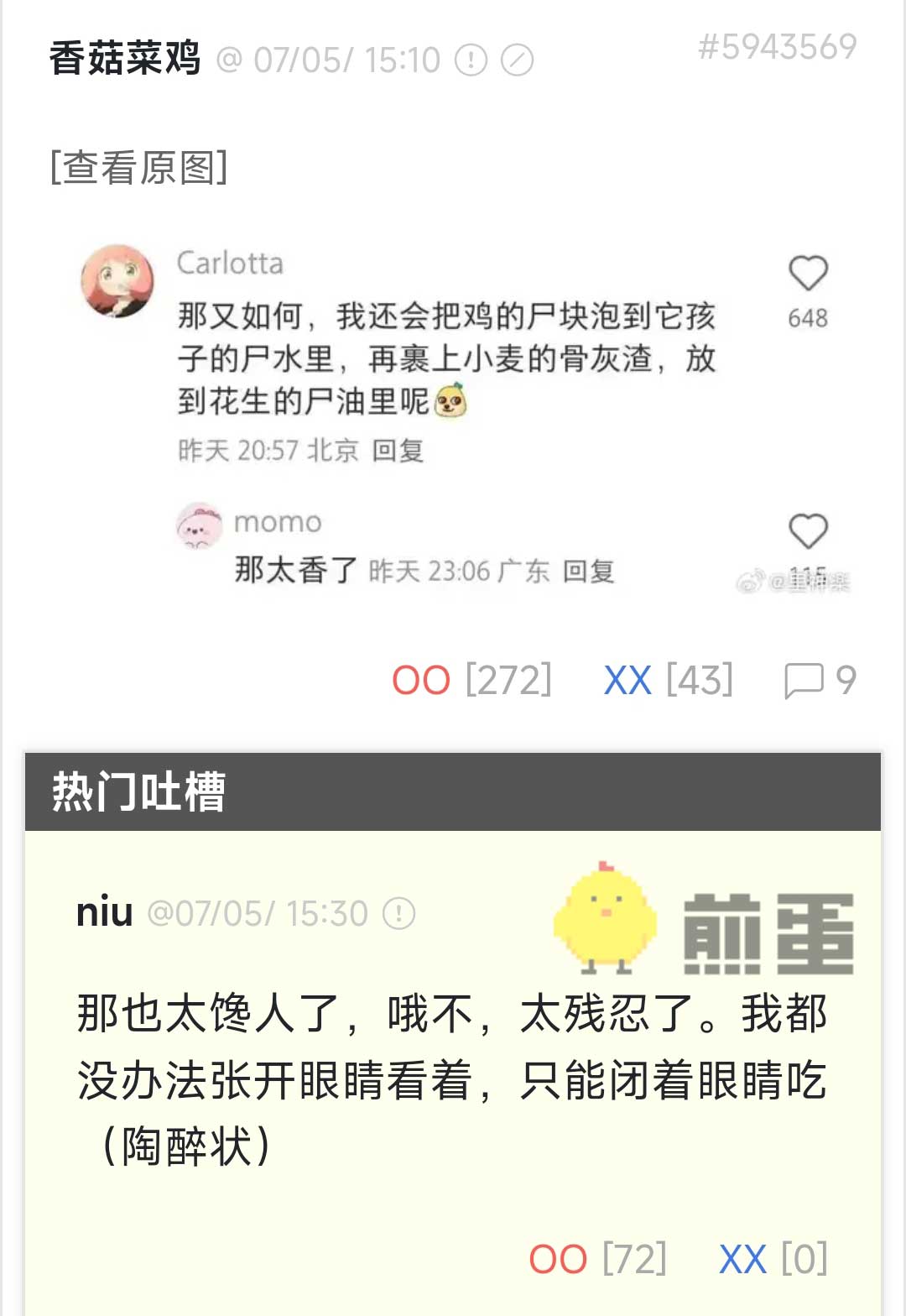906x1316 pixels.
Task: Upvote niu's comment with OO [72]
Action: (x=558, y=1259)
